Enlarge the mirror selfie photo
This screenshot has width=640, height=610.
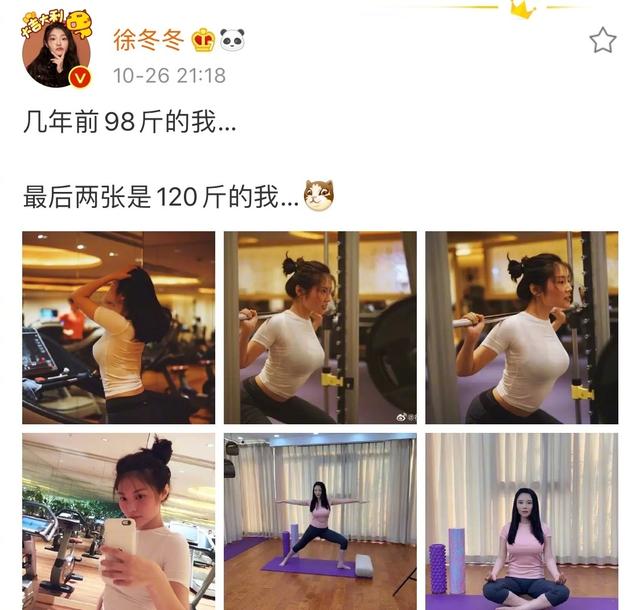tap(118, 522)
